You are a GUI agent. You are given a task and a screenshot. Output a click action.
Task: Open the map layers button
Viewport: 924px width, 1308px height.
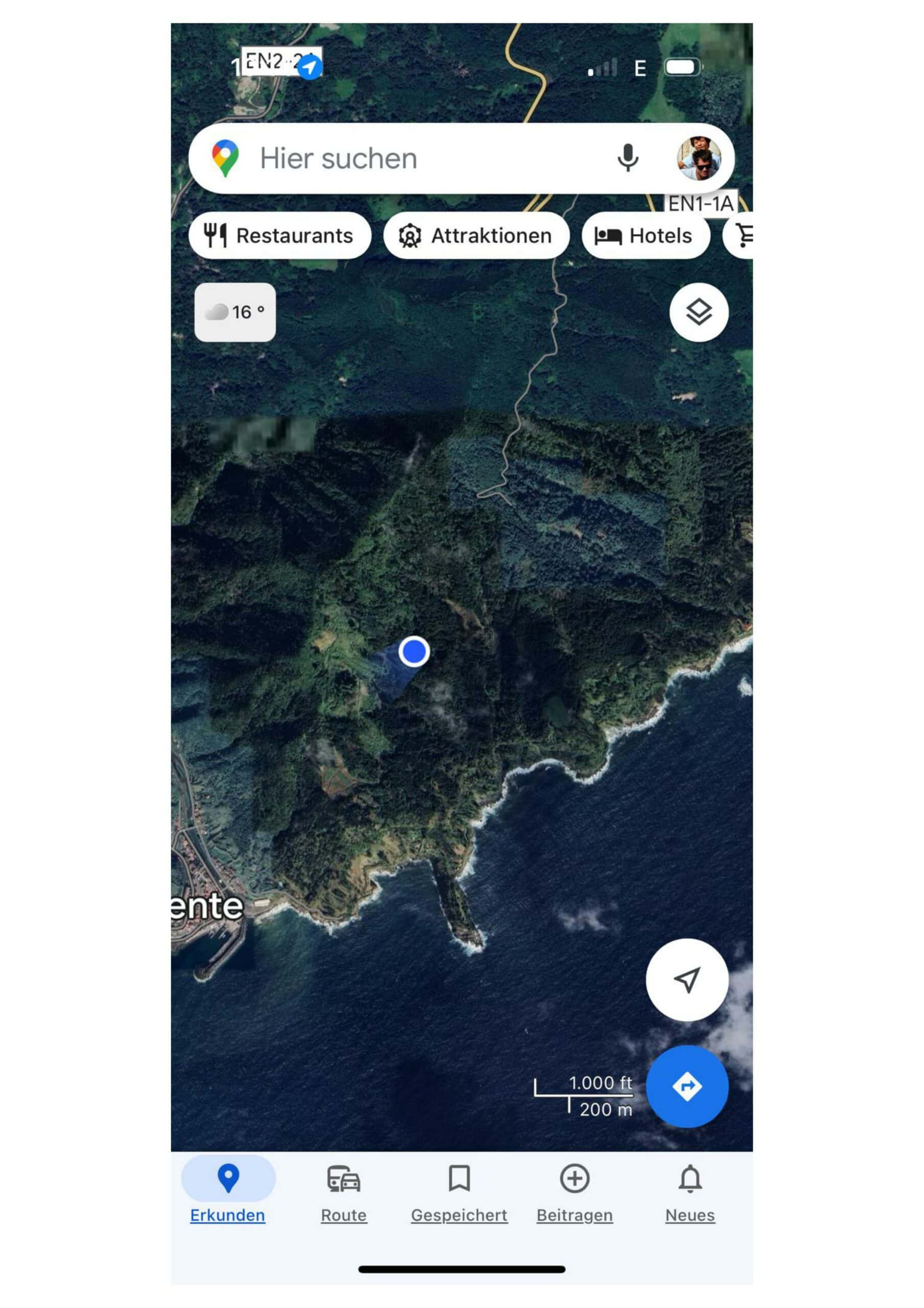(x=698, y=312)
